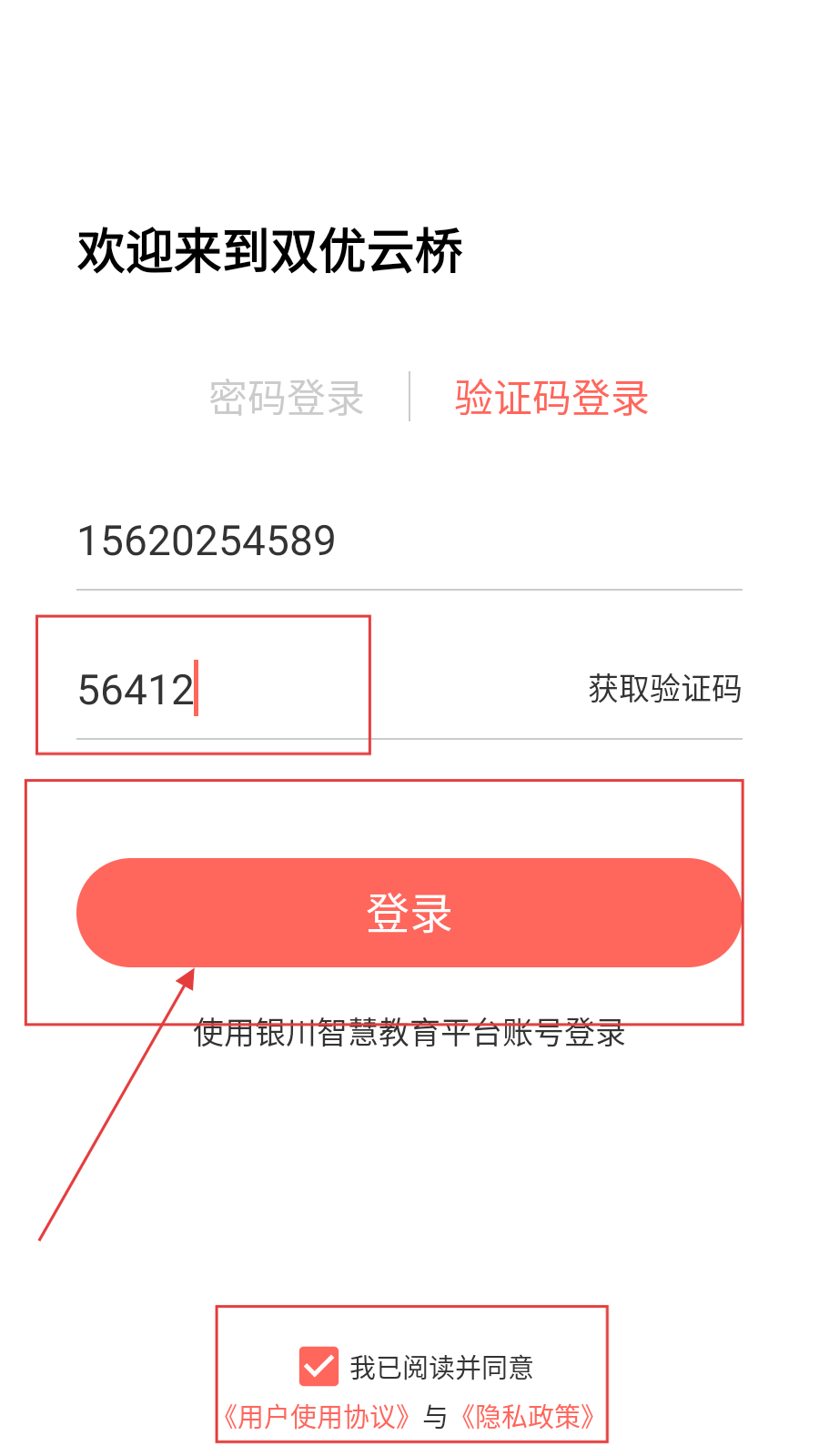Select the 验证码登录 tab

[x=551, y=398]
